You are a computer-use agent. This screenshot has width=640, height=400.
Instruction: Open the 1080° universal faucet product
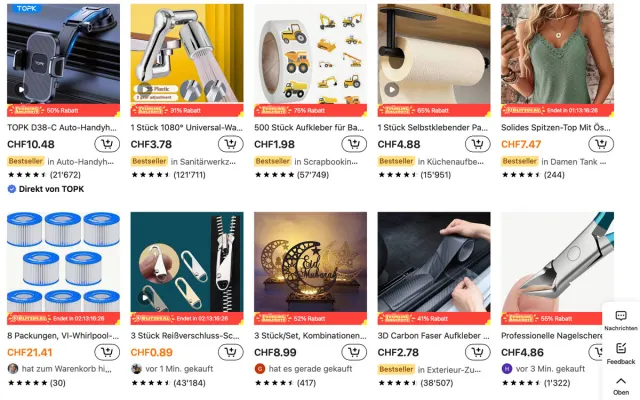(186, 127)
